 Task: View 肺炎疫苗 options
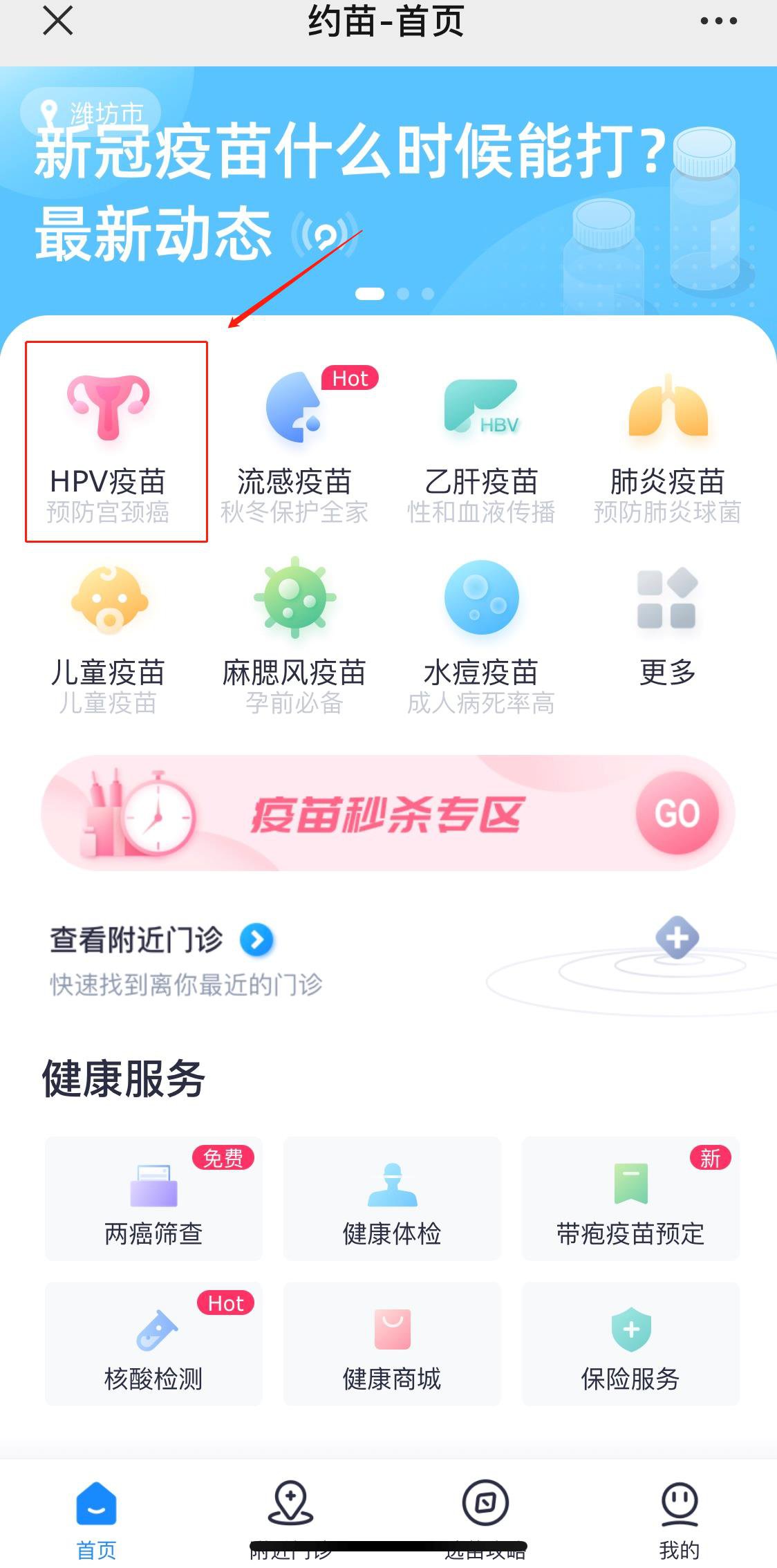[667, 442]
